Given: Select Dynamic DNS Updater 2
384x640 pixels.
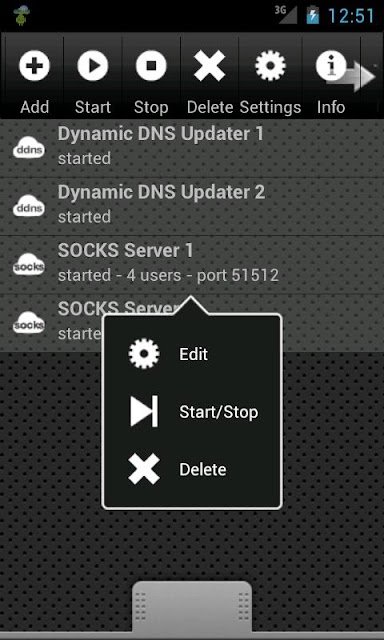Looking at the screenshot, I should [x=192, y=206].
